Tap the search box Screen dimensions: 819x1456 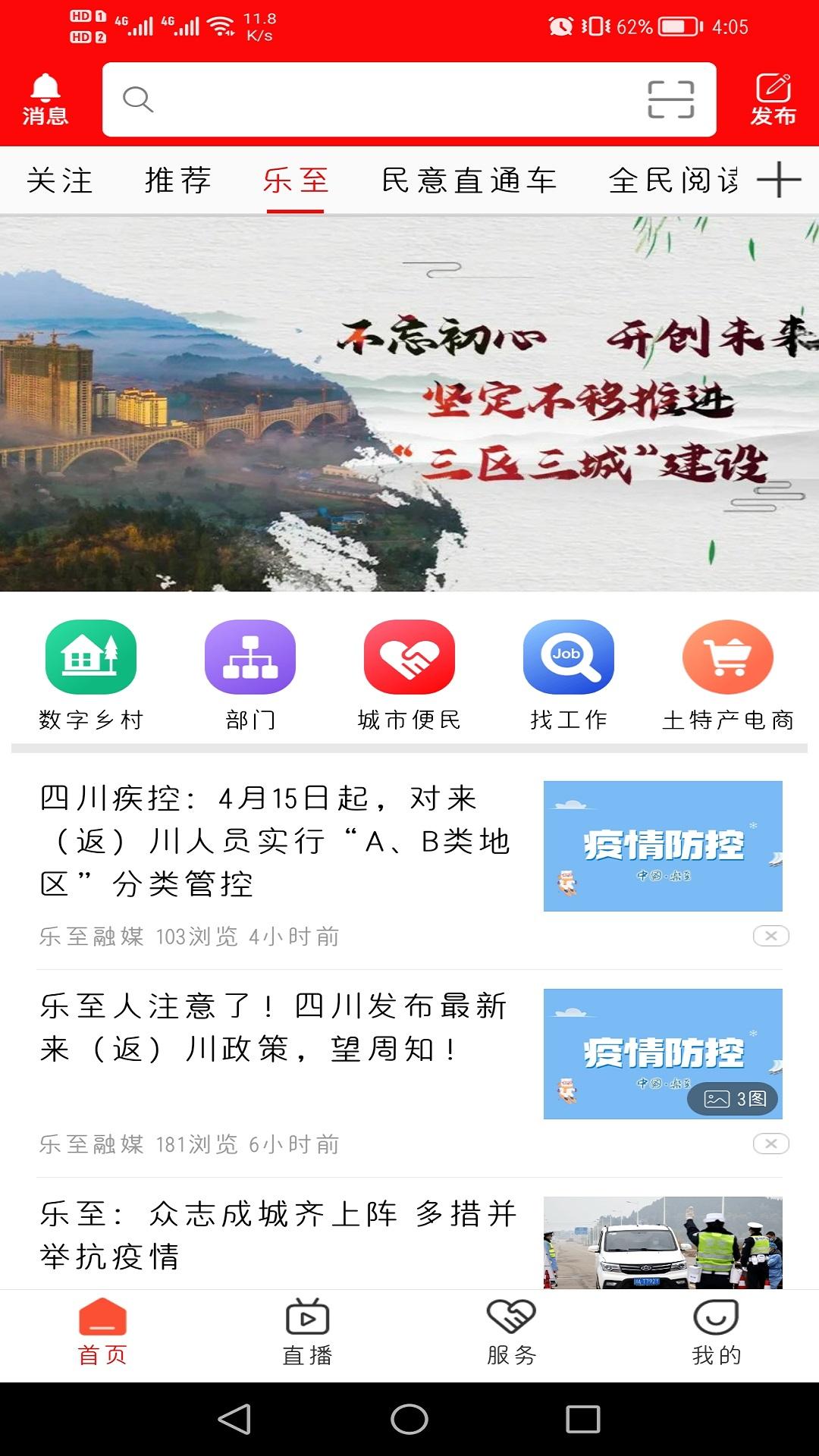tap(379, 99)
